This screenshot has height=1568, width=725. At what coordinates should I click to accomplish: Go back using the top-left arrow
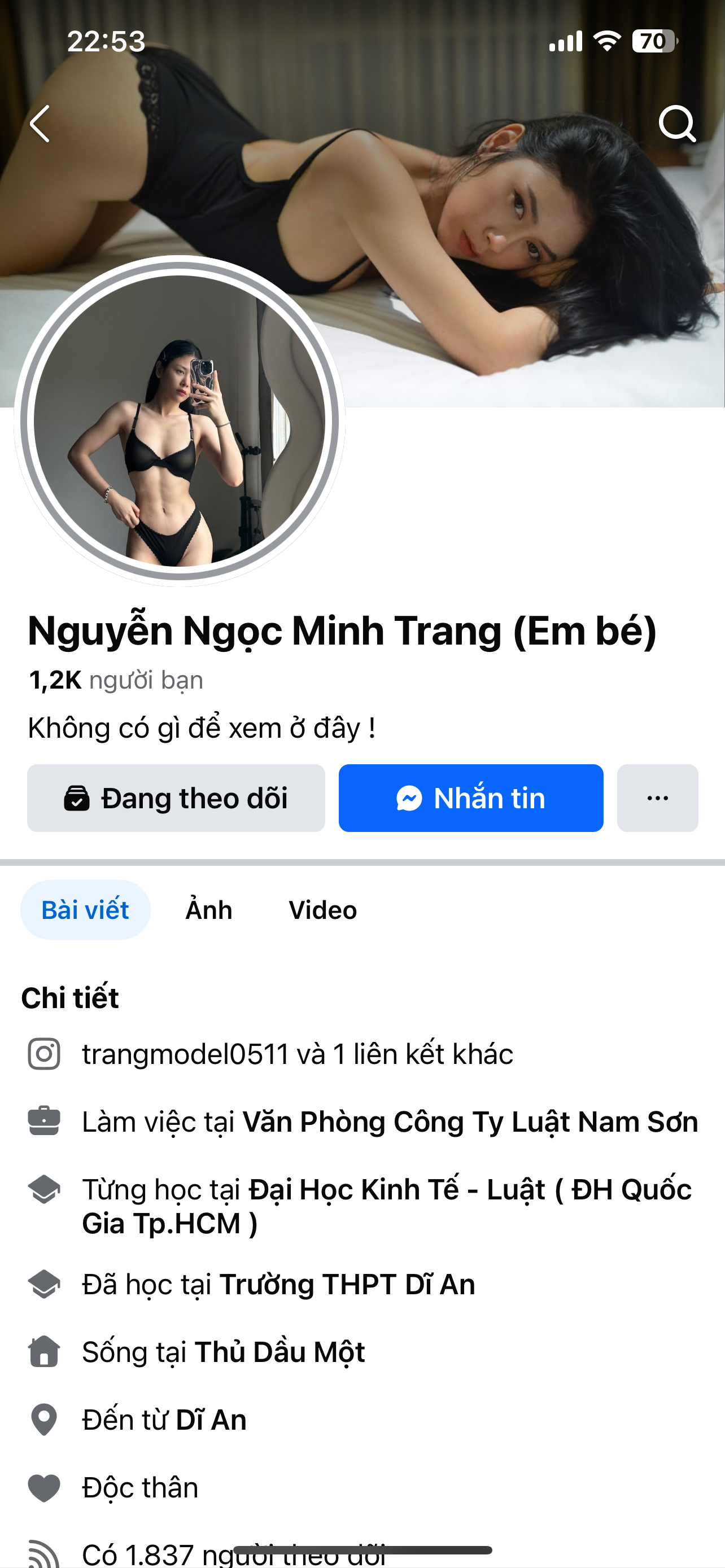(x=40, y=124)
